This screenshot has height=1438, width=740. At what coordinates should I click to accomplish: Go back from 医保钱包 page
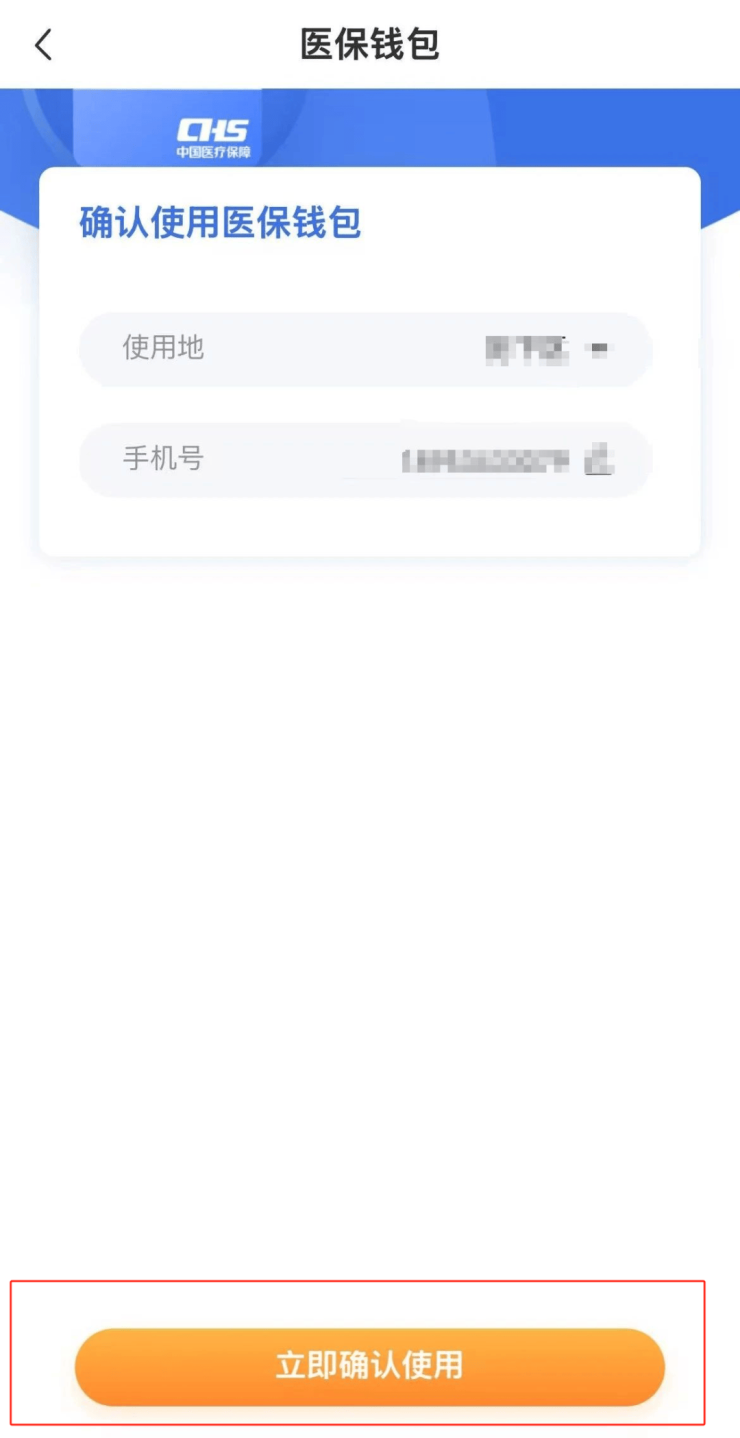tap(43, 45)
